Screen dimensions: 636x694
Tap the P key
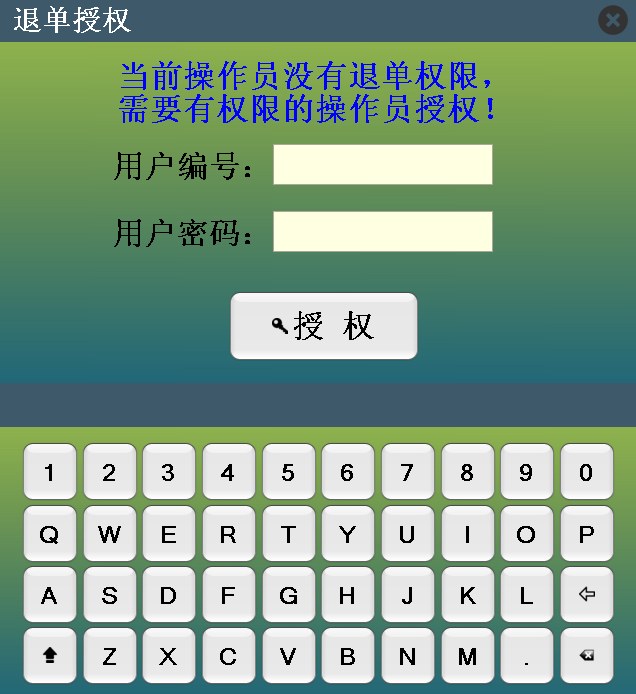[x=586, y=534]
